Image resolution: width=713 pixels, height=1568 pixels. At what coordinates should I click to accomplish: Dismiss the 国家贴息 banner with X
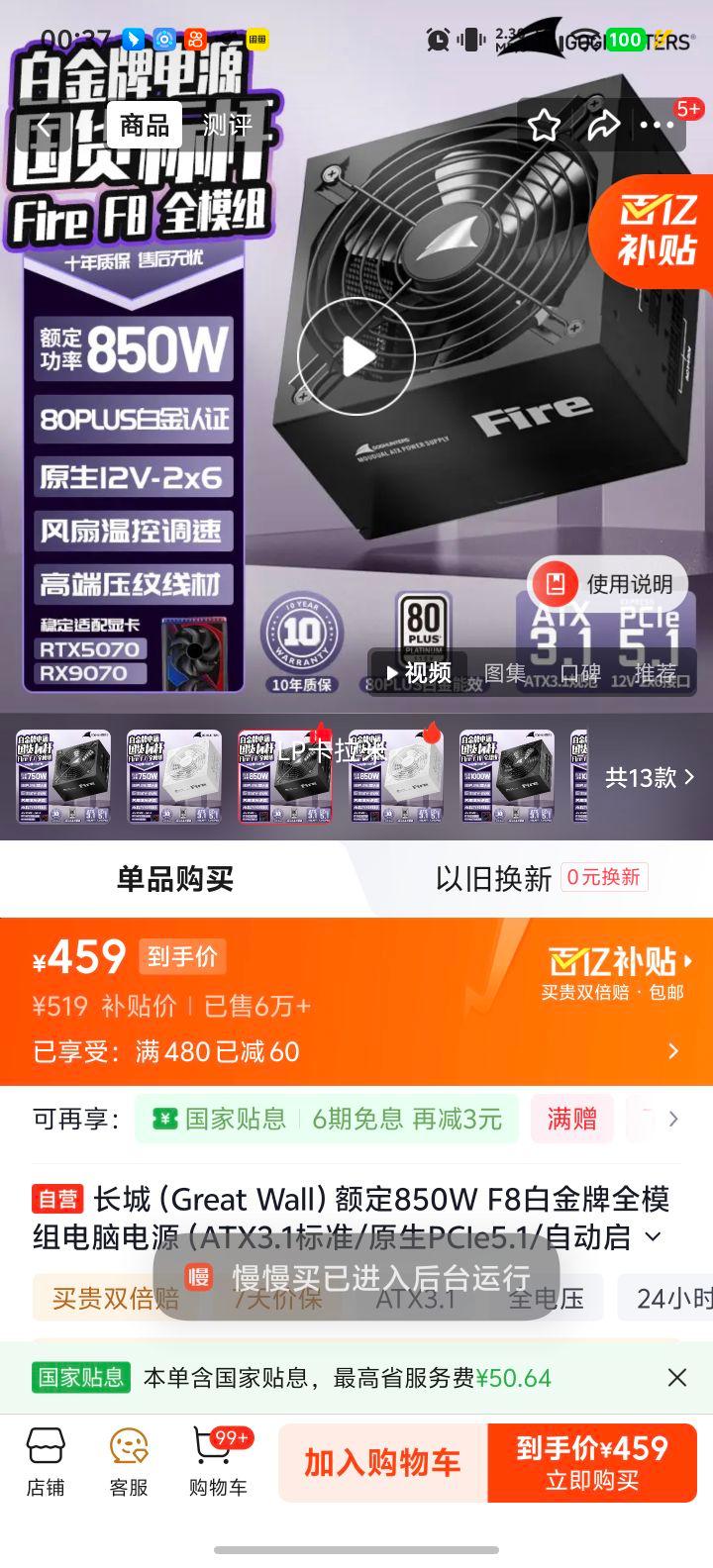pos(677,1377)
